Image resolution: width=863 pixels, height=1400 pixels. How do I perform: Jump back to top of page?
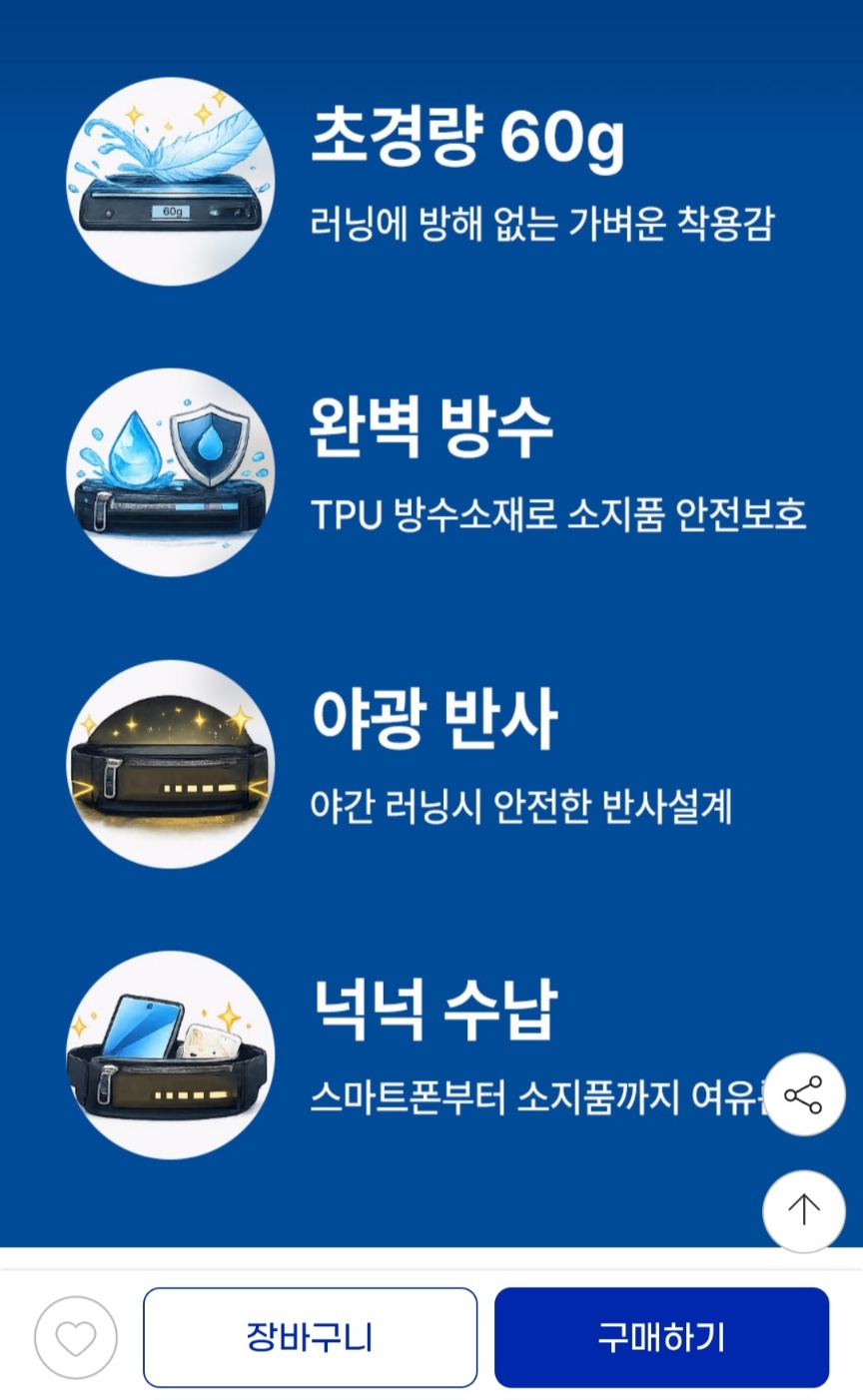[803, 1211]
